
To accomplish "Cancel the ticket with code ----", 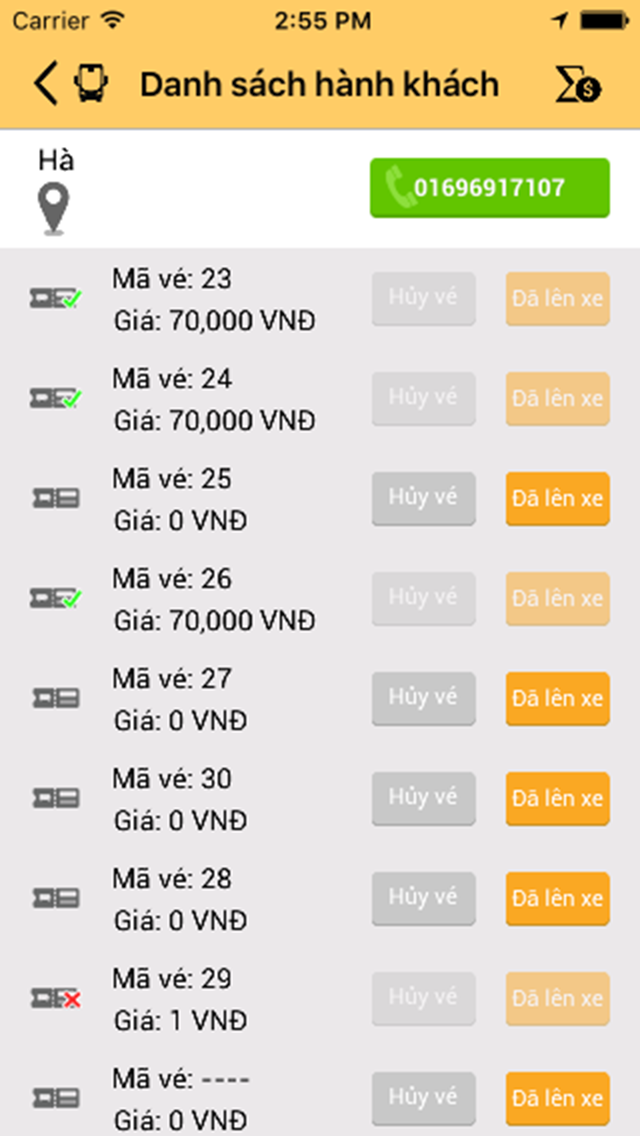I will pyautogui.click(x=423, y=1098).
